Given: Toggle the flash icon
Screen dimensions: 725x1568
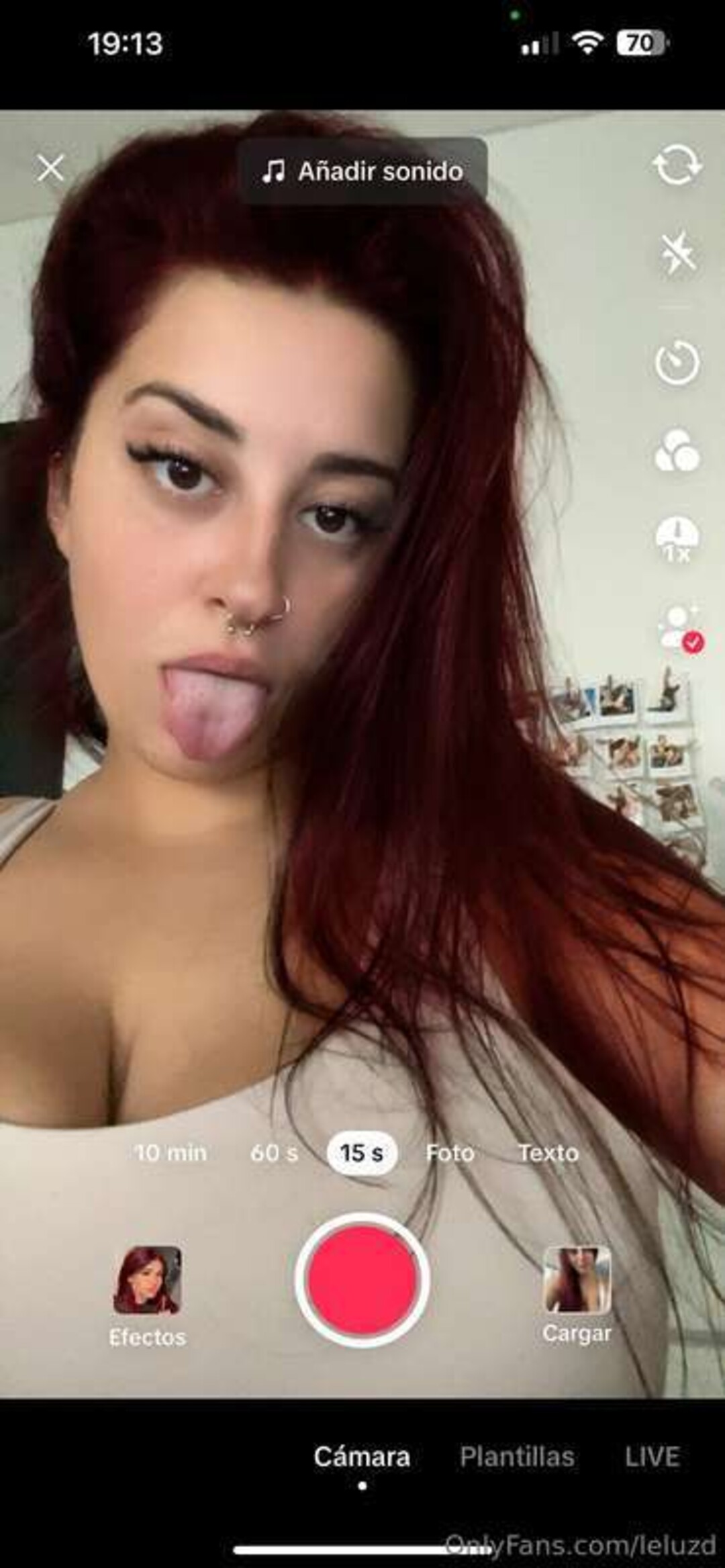Looking at the screenshot, I should pyautogui.click(x=677, y=252).
